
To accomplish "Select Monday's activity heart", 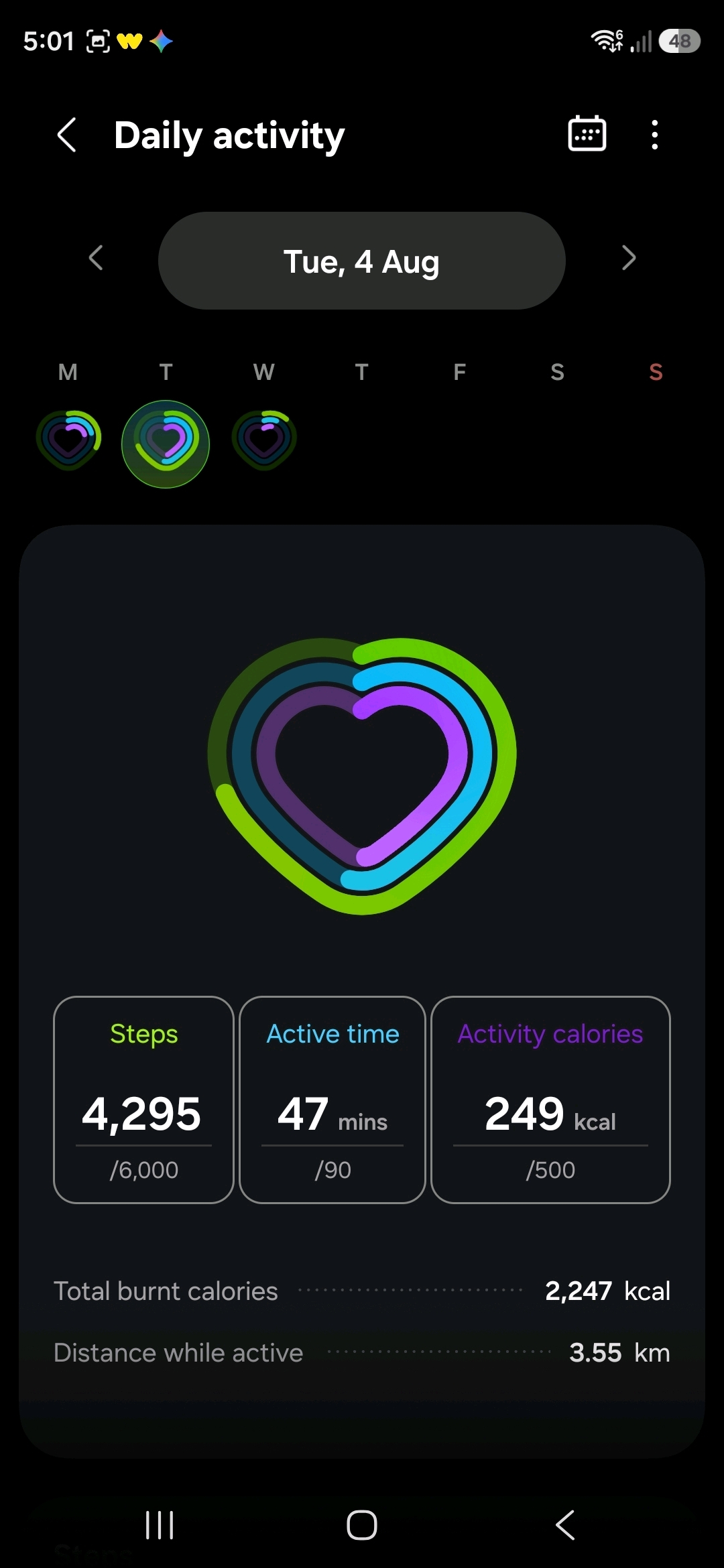I will point(68,440).
